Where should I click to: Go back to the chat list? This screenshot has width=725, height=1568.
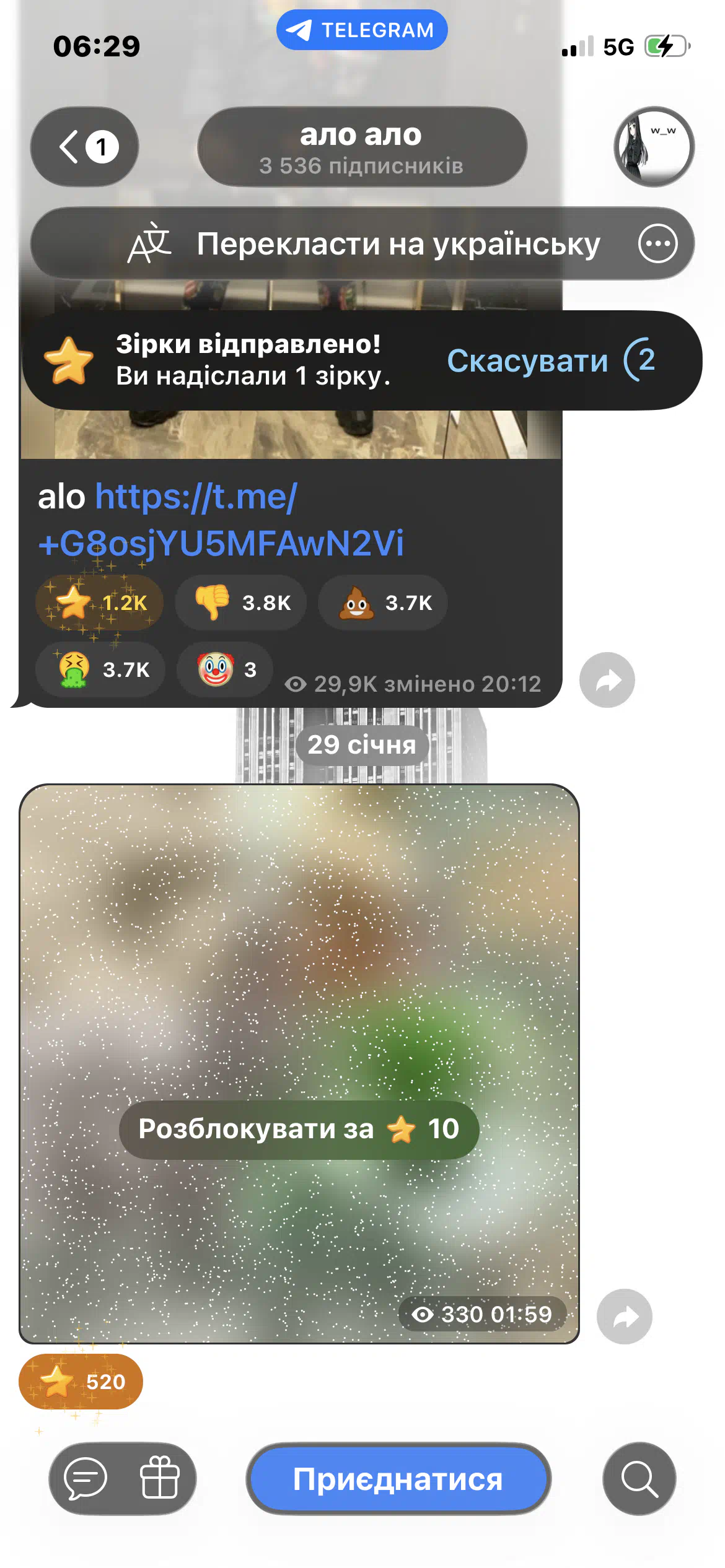(84, 147)
